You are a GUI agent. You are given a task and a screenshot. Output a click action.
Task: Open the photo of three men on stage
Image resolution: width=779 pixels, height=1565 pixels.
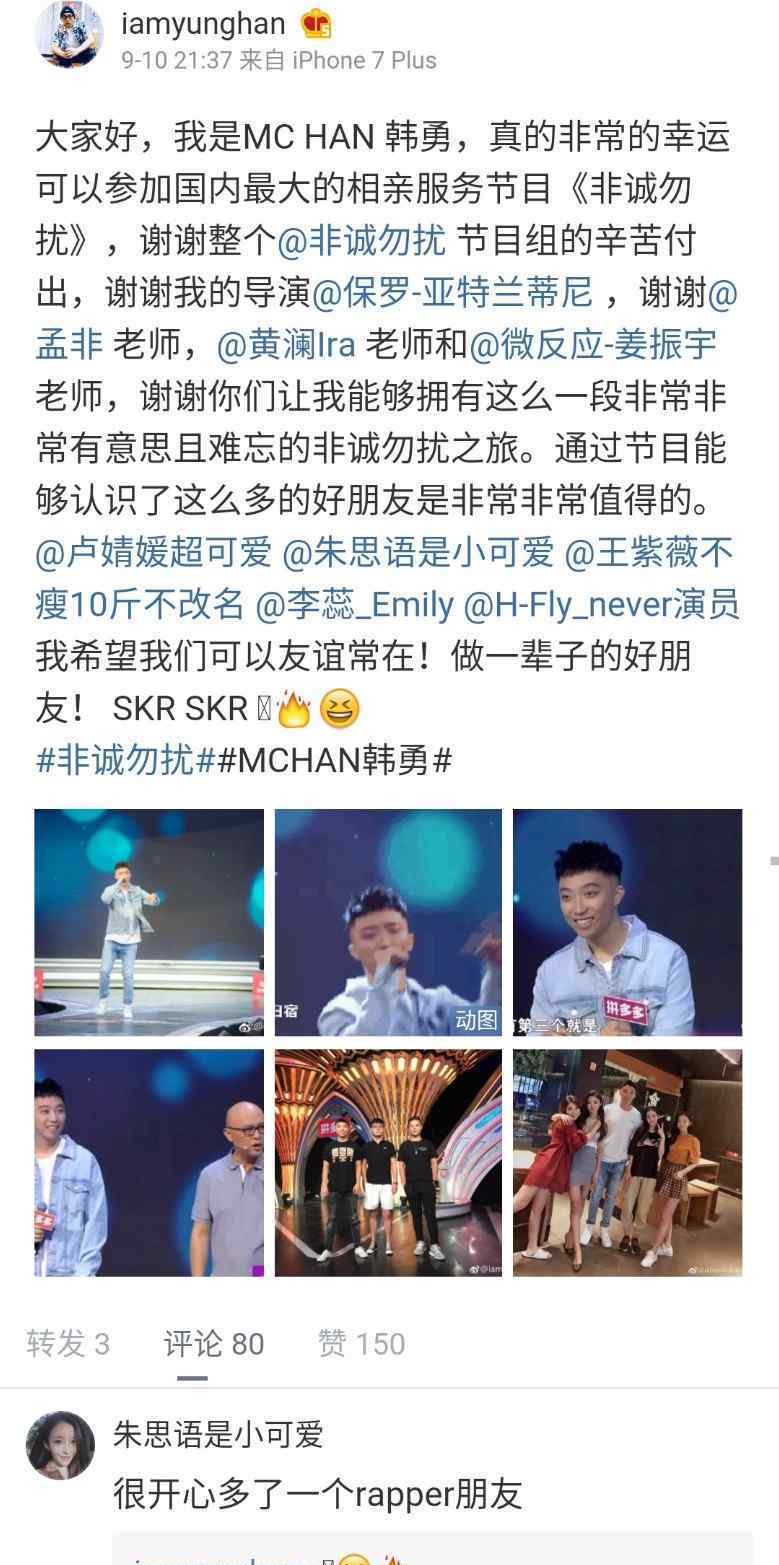pos(388,1163)
